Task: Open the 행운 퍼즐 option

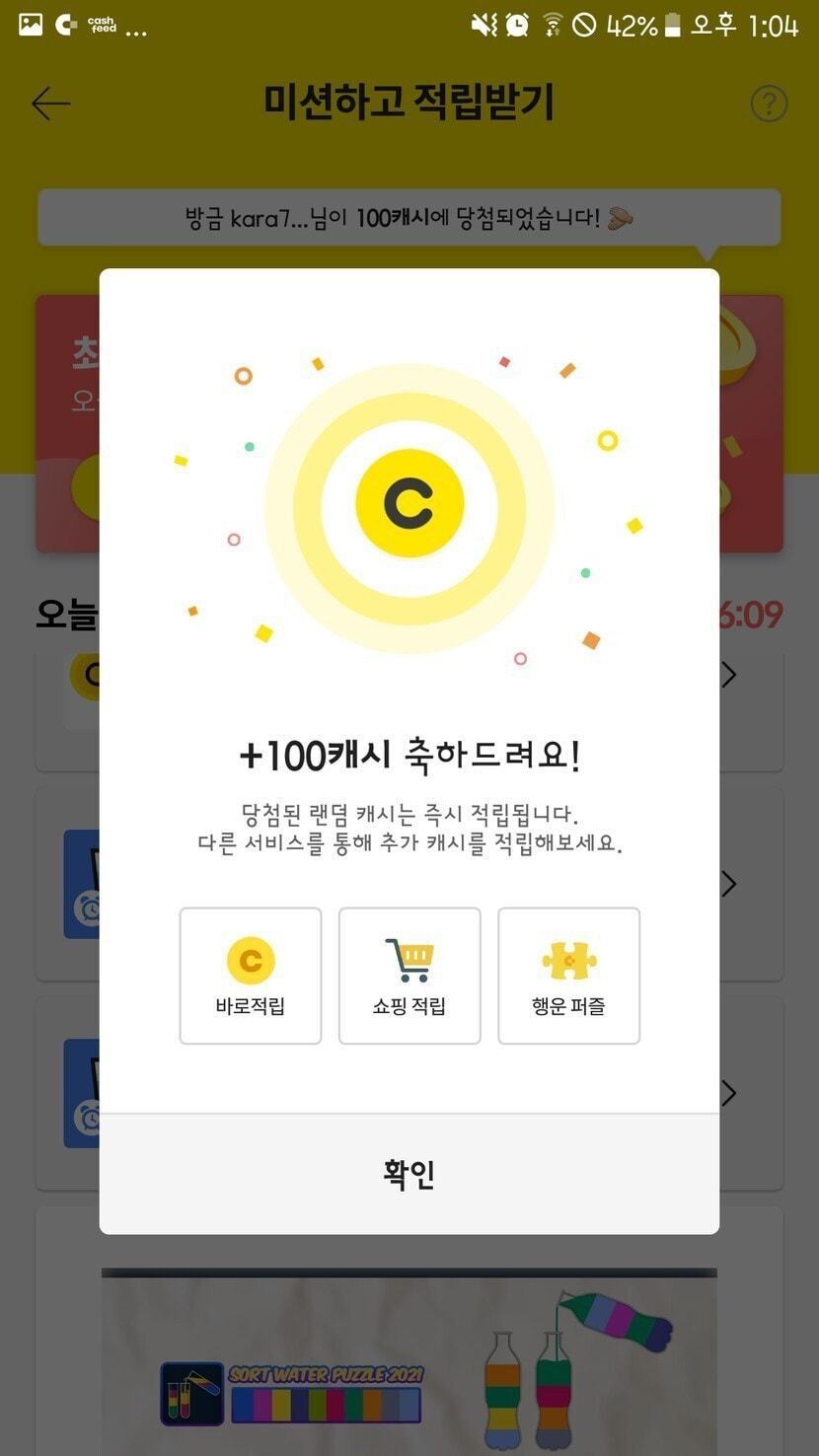Action: point(568,976)
